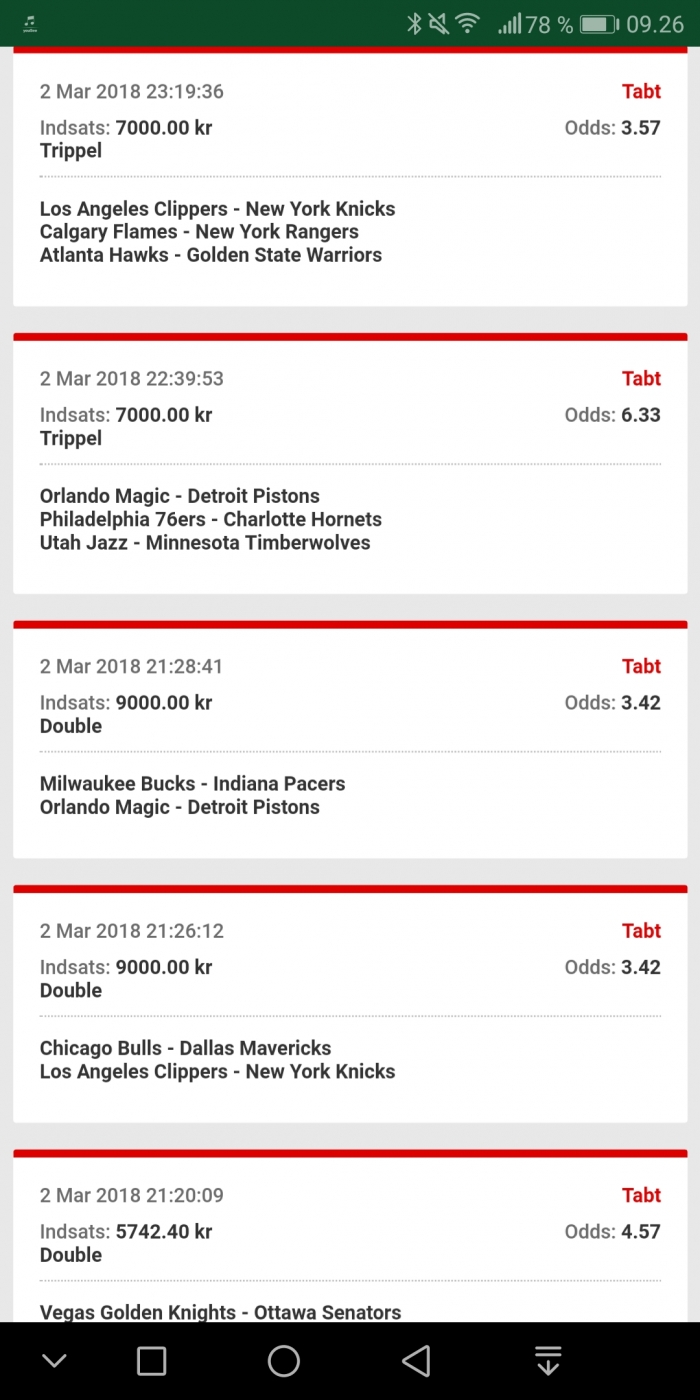Open the 23:19:36 Trippel bet with Calgary Flames

point(350,177)
